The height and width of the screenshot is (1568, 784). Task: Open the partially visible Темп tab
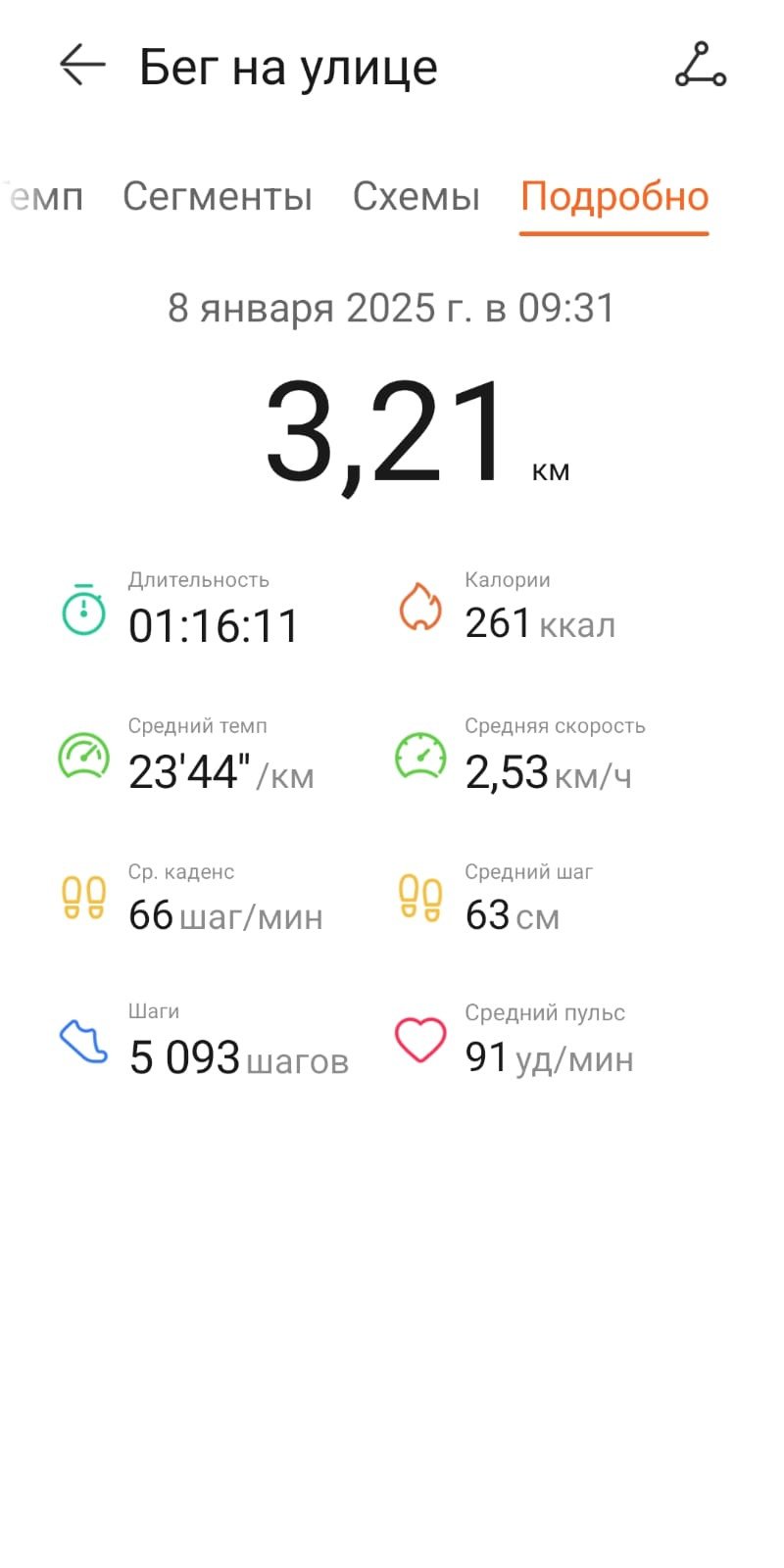(x=43, y=198)
